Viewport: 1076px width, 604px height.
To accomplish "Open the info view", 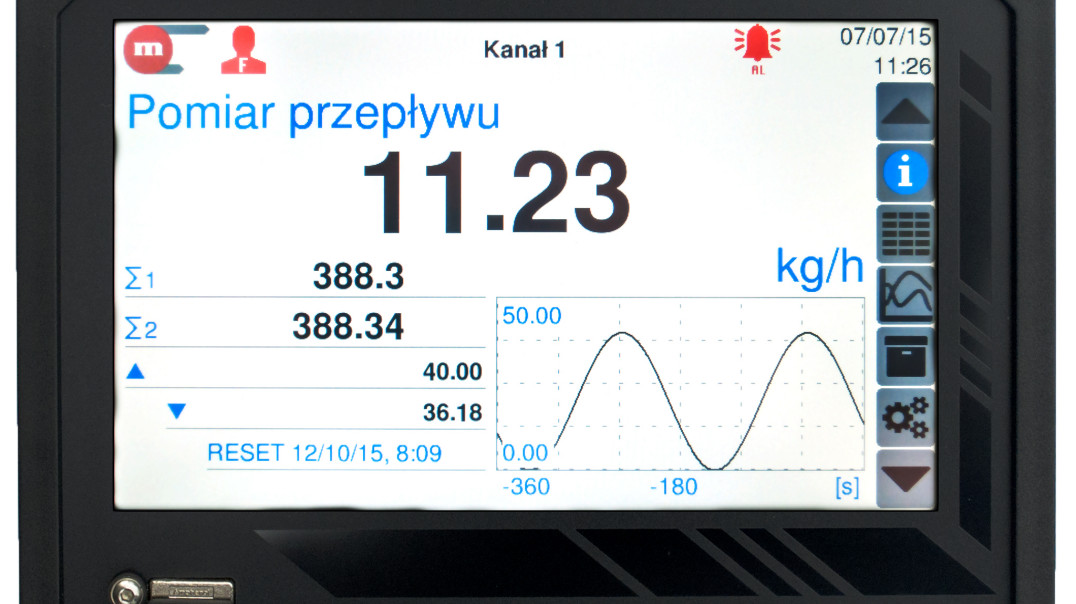I will coord(905,174).
